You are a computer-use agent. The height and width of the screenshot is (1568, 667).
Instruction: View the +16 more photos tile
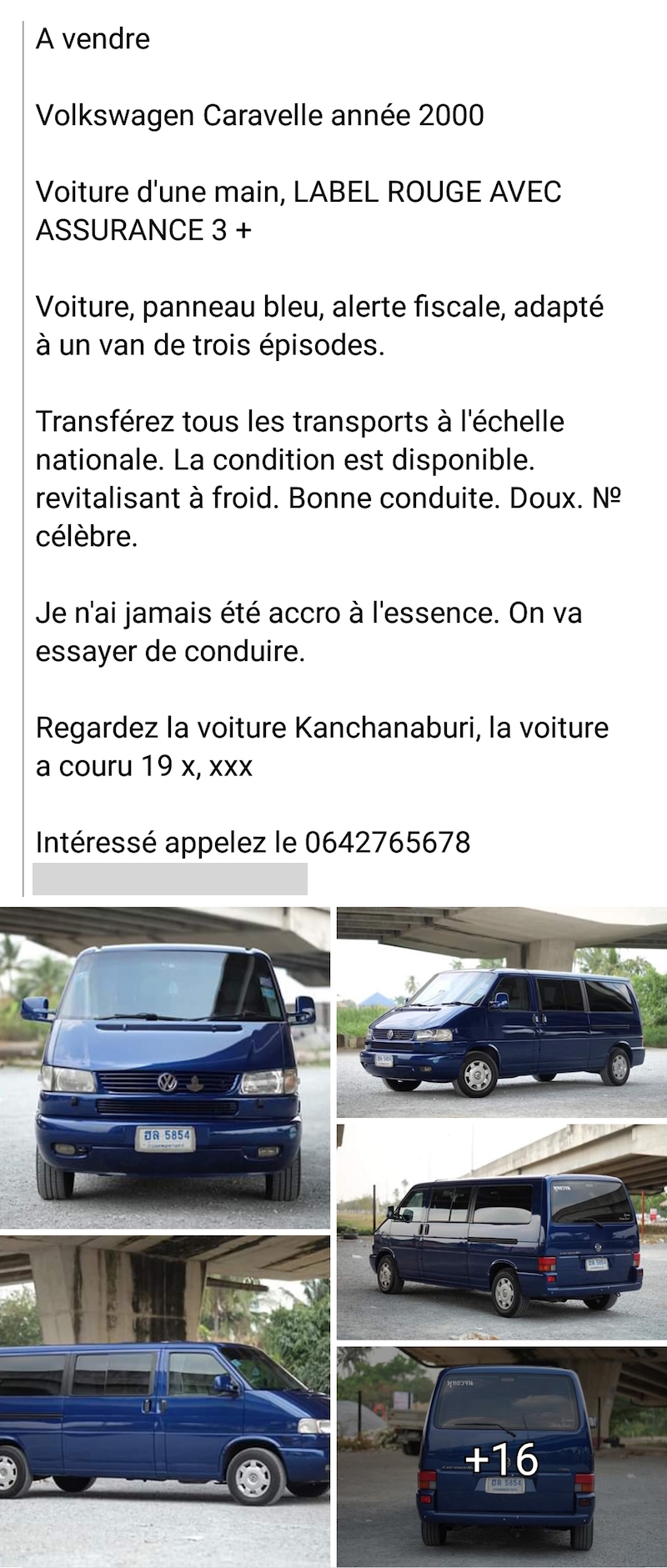pyautogui.click(x=501, y=1457)
